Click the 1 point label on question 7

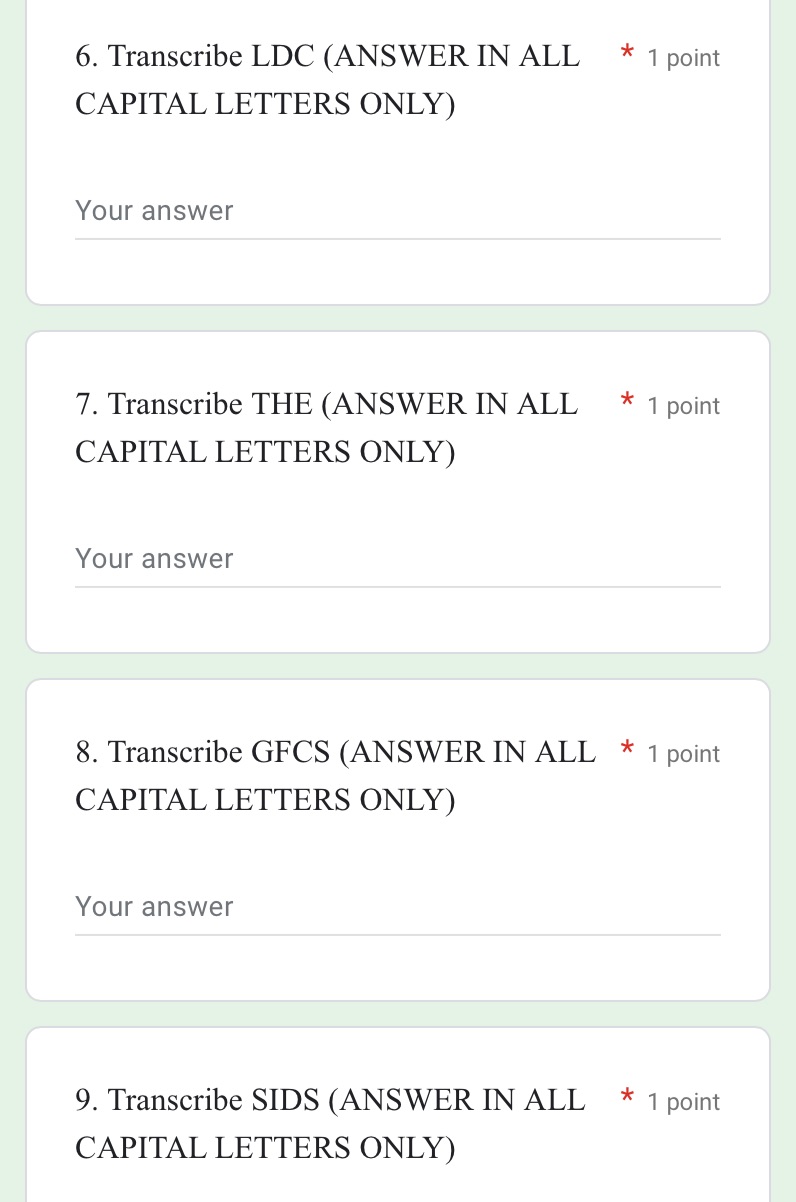point(683,406)
